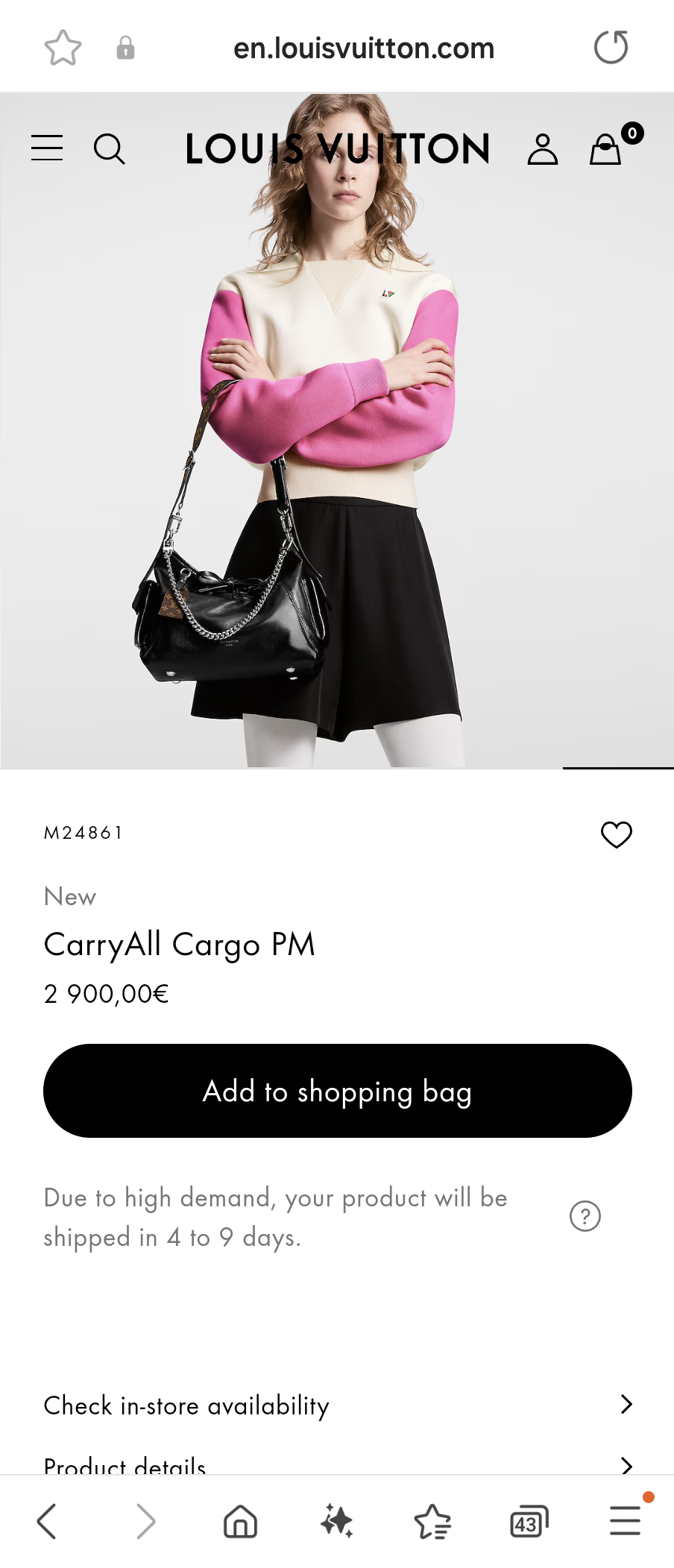Open the browser main menu
The height and width of the screenshot is (1568, 674).
coord(625,1521)
